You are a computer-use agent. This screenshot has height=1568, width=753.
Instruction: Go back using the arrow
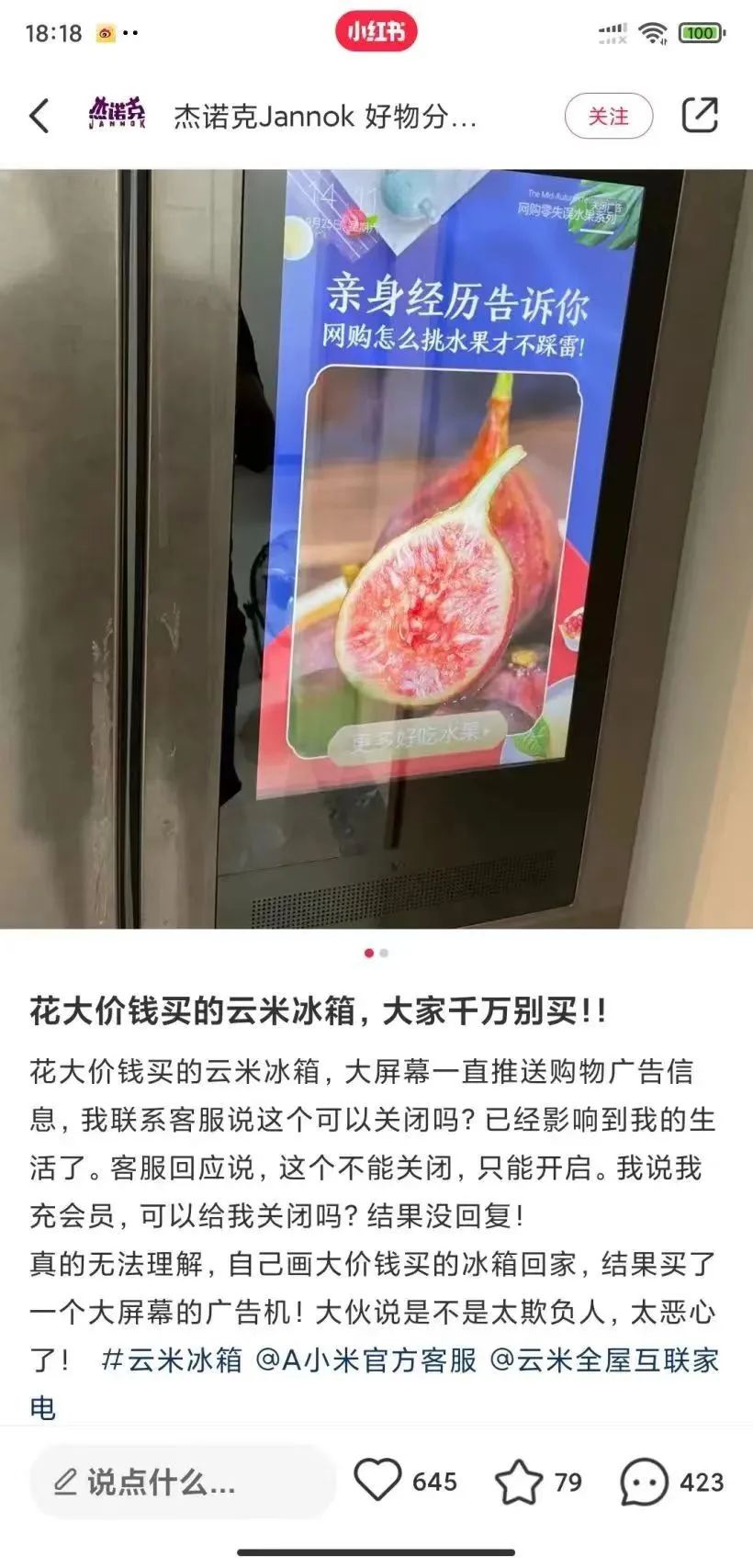click(x=39, y=117)
